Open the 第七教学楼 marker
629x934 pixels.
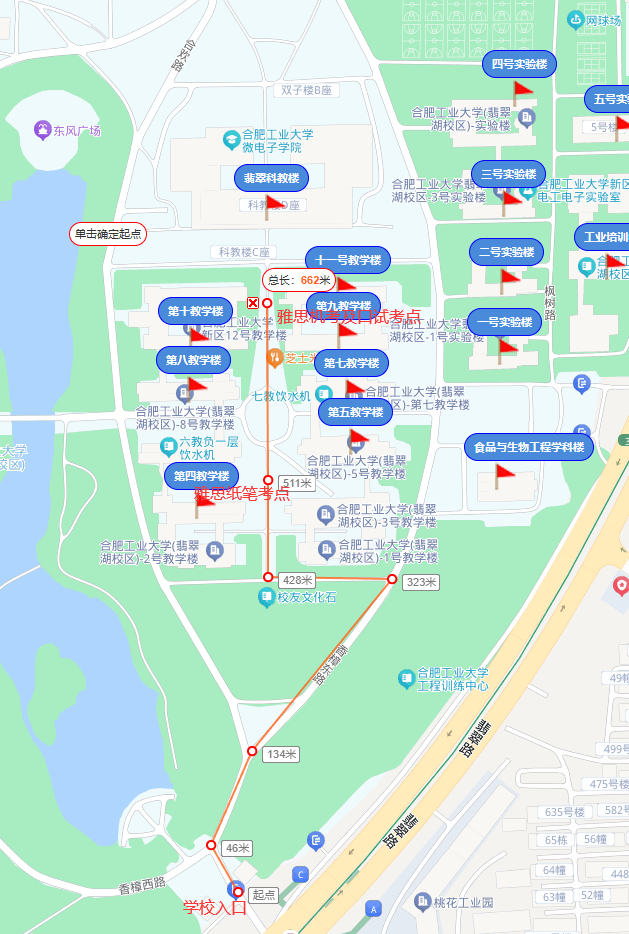click(351, 364)
